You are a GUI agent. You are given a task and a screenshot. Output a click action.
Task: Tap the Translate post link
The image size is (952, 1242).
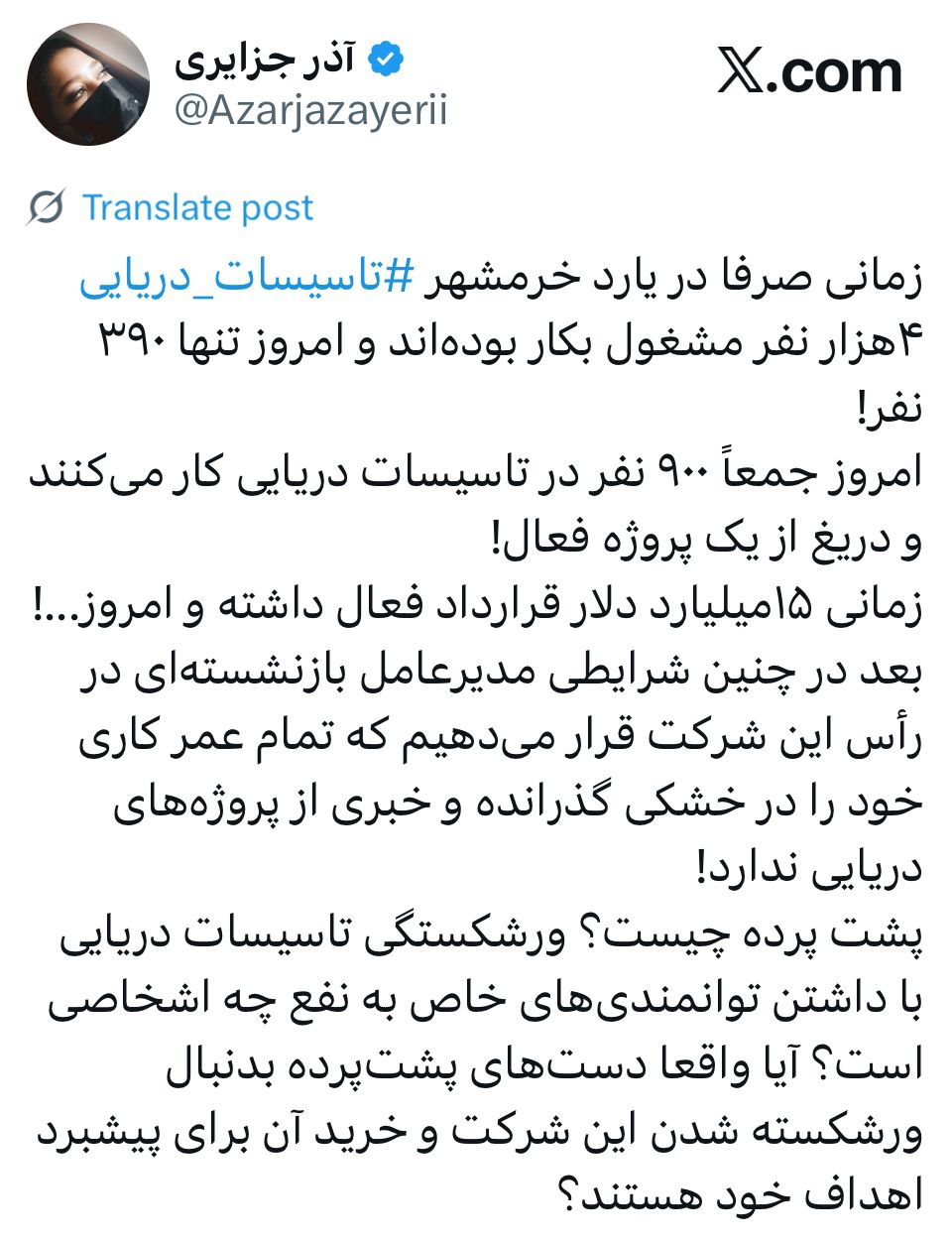coord(196,207)
